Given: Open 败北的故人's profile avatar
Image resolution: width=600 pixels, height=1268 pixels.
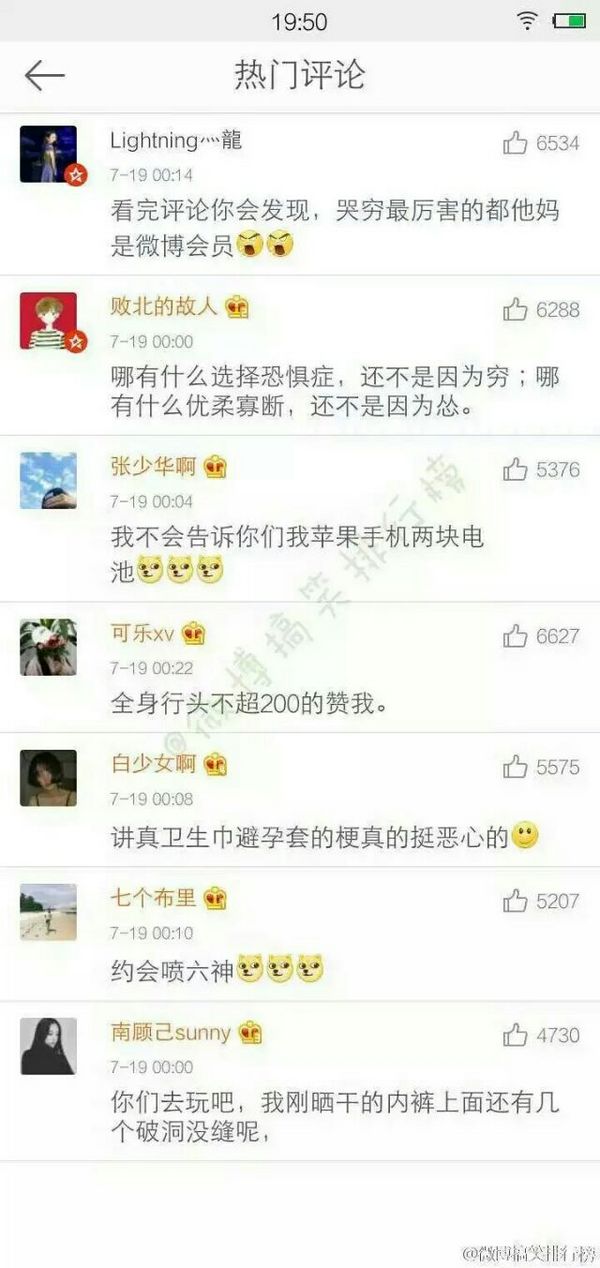Looking at the screenshot, I should pos(48,321).
